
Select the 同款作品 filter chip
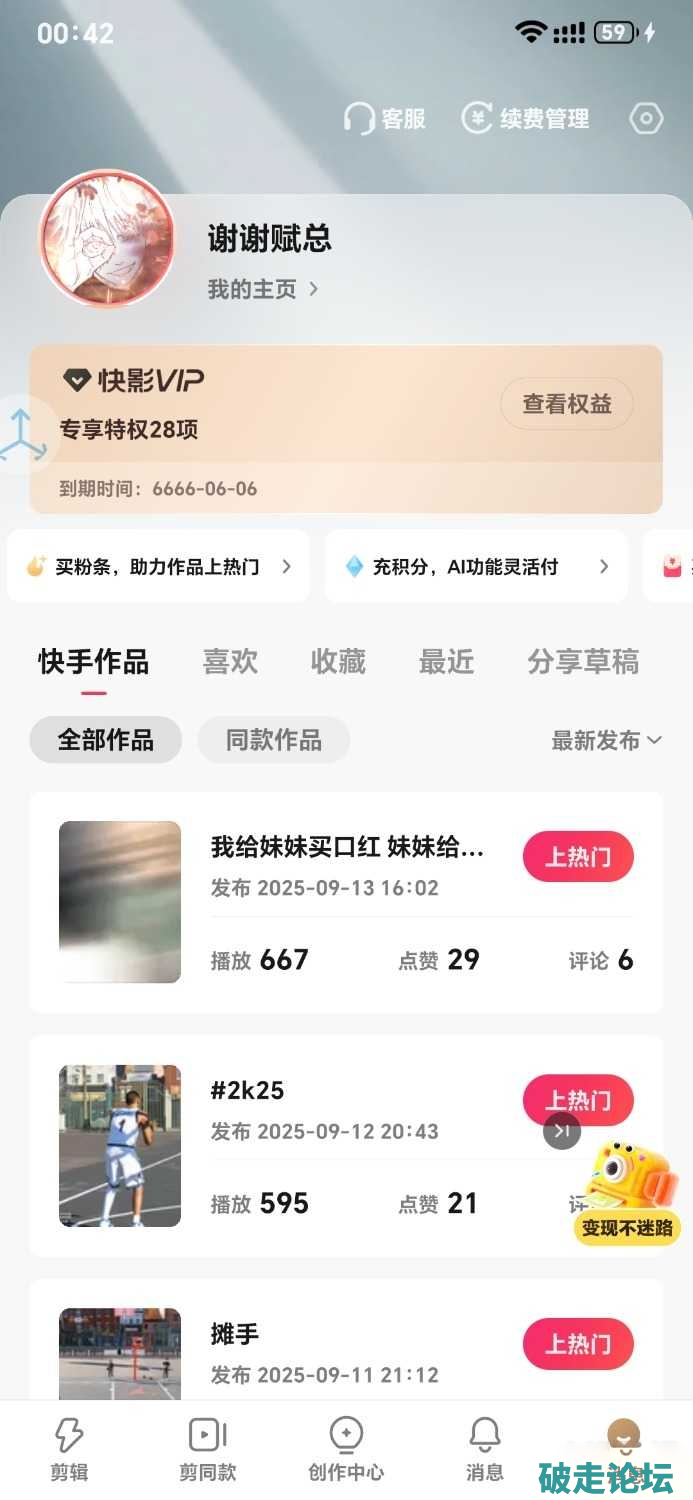point(273,740)
